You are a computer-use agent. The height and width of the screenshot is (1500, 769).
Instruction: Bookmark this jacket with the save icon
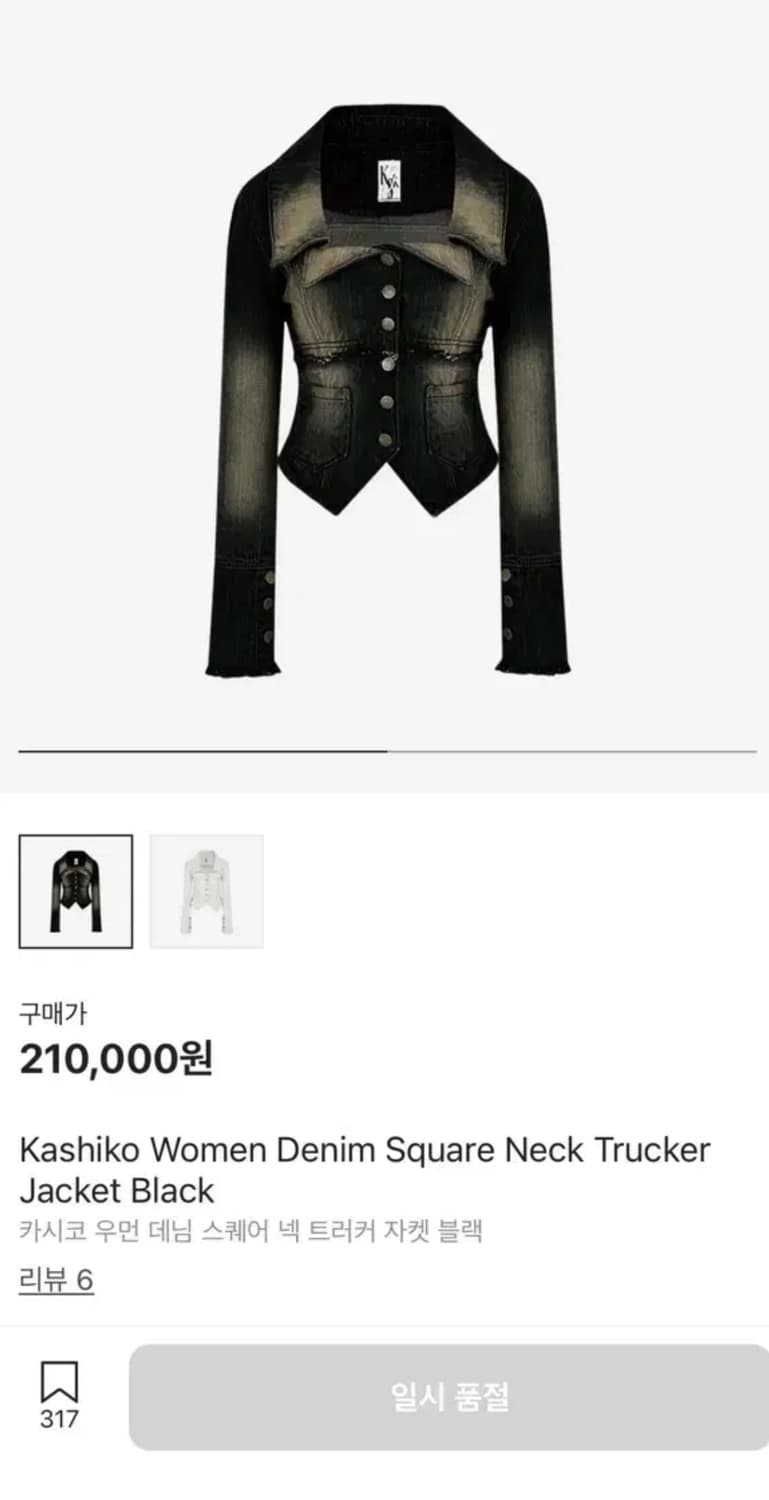[x=59, y=1383]
